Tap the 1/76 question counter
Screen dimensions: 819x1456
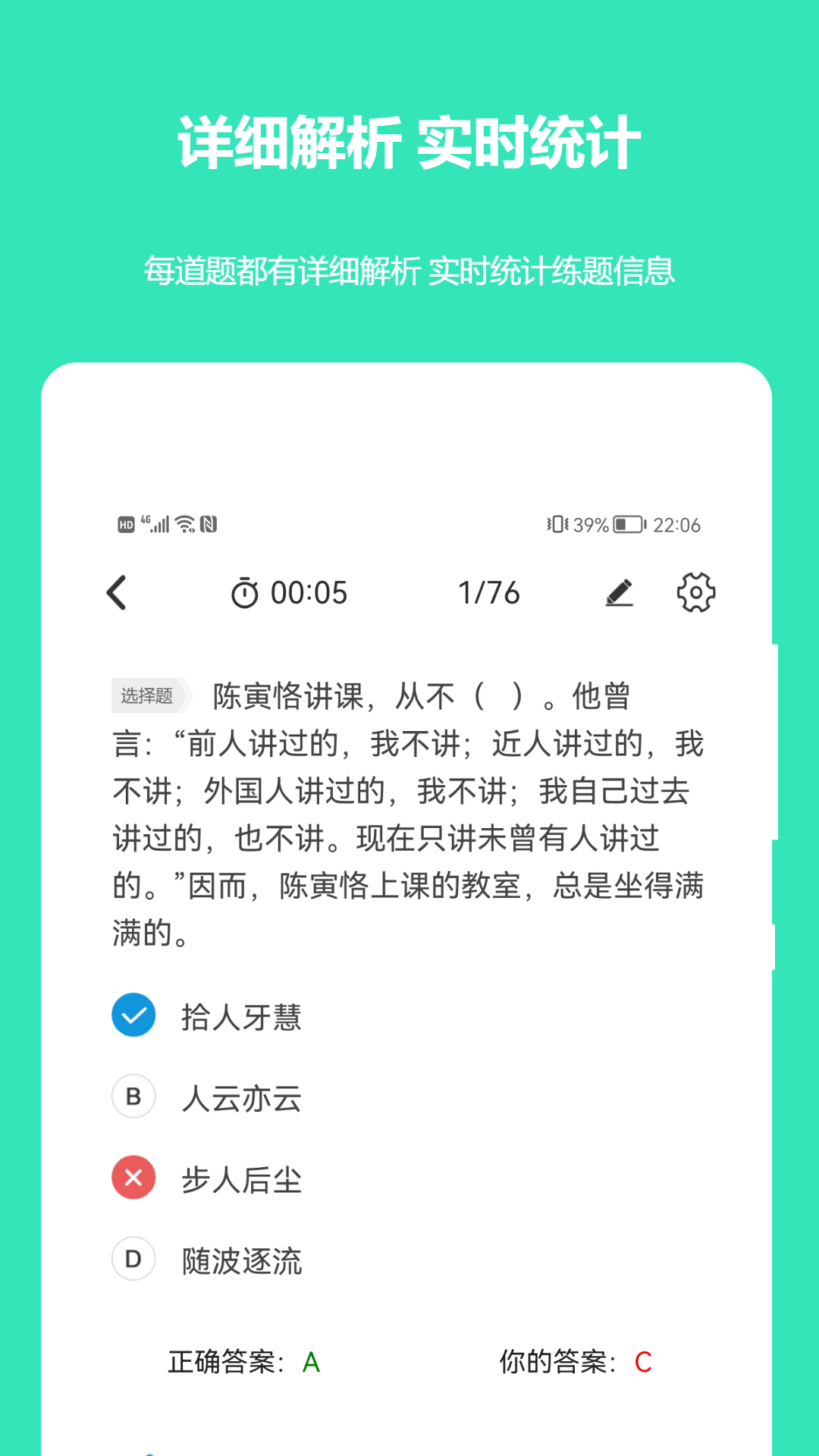490,593
